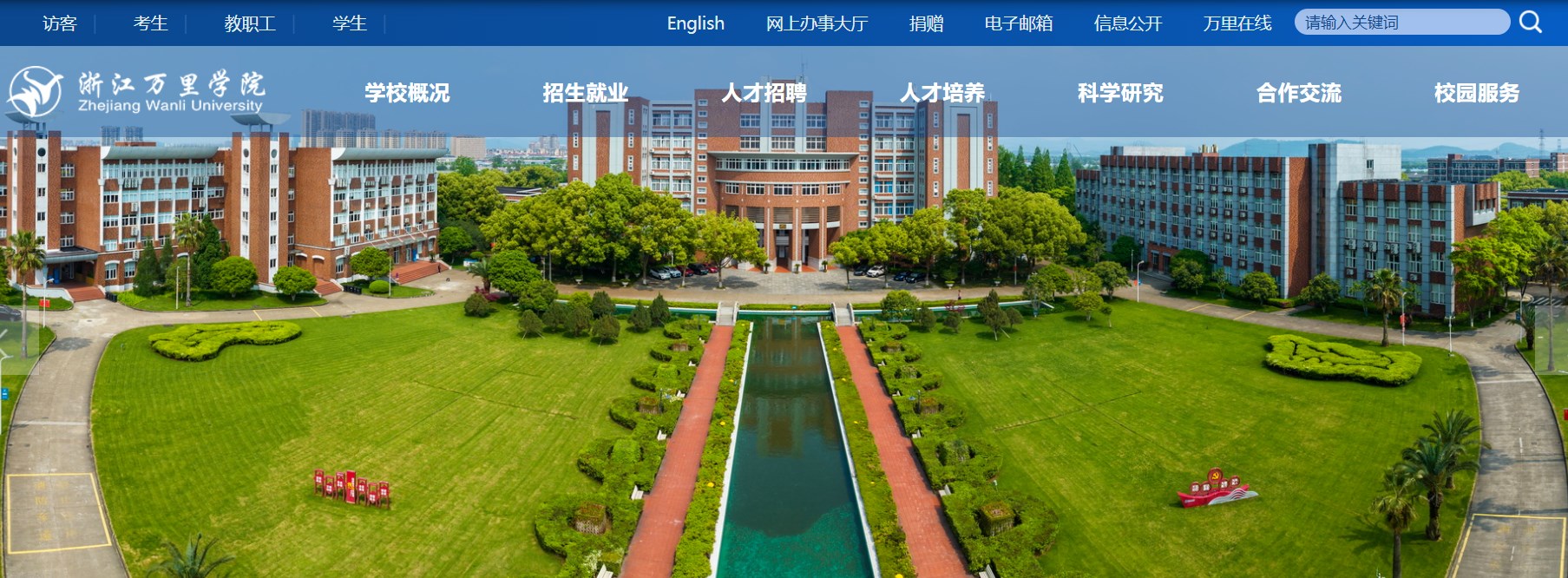Open the 合作交流 menu

[1299, 93]
